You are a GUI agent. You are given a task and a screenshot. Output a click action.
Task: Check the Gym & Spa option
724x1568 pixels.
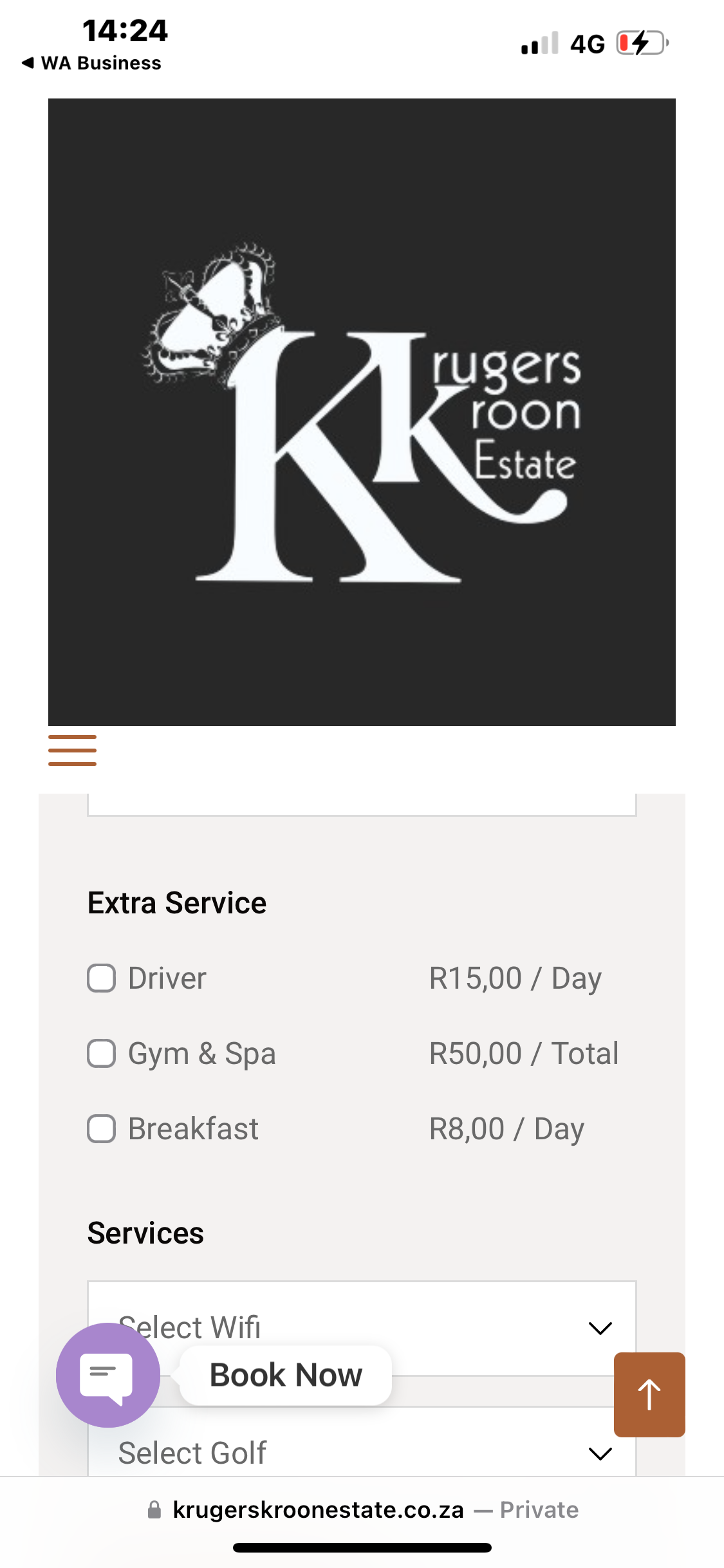[101, 1054]
